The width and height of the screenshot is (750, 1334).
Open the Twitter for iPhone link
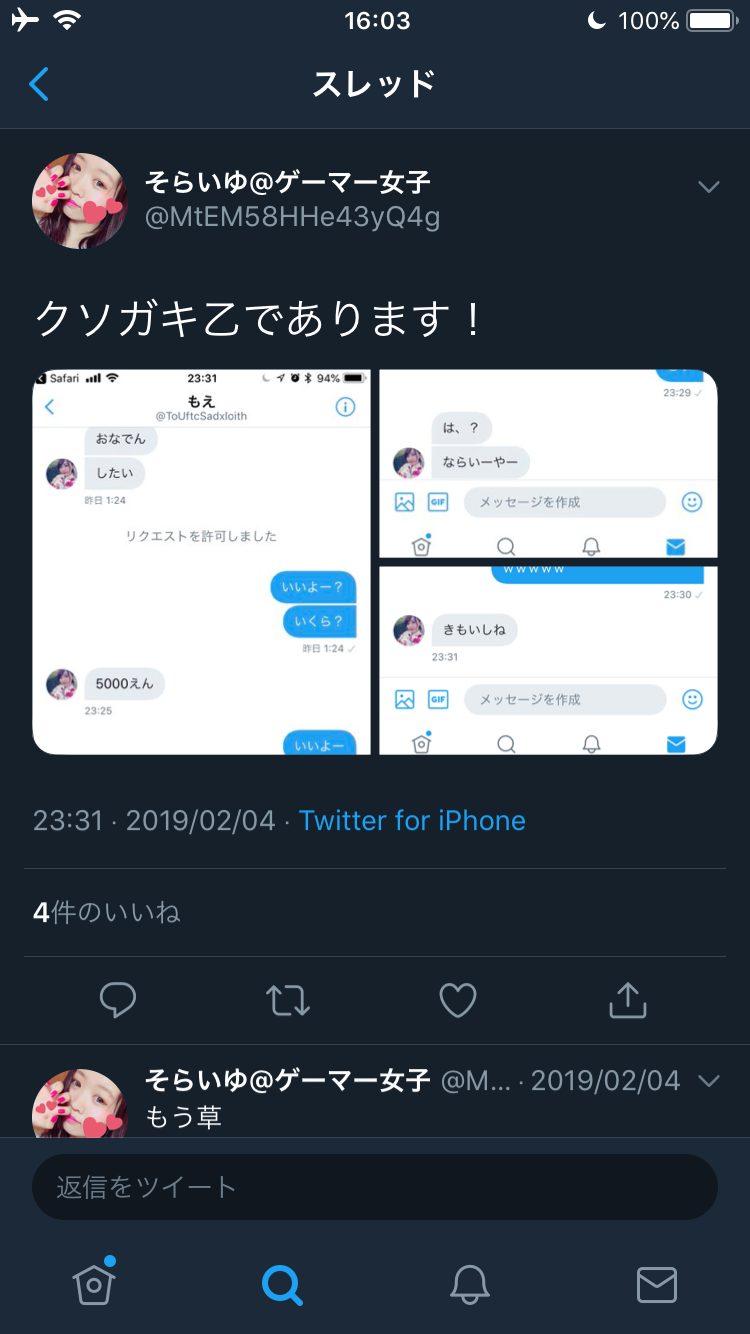412,821
